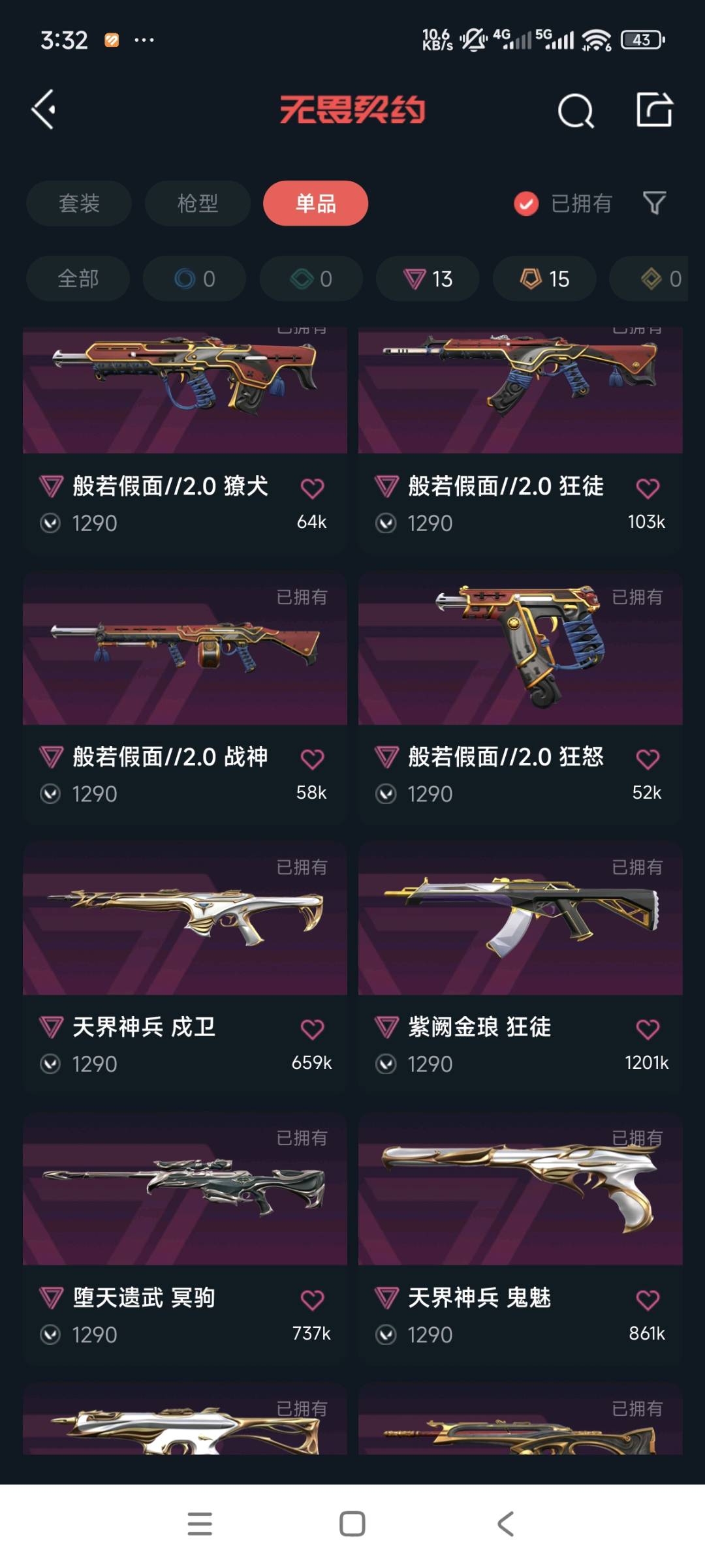Switch to the 套装 tab
The image size is (705, 1568).
79,204
